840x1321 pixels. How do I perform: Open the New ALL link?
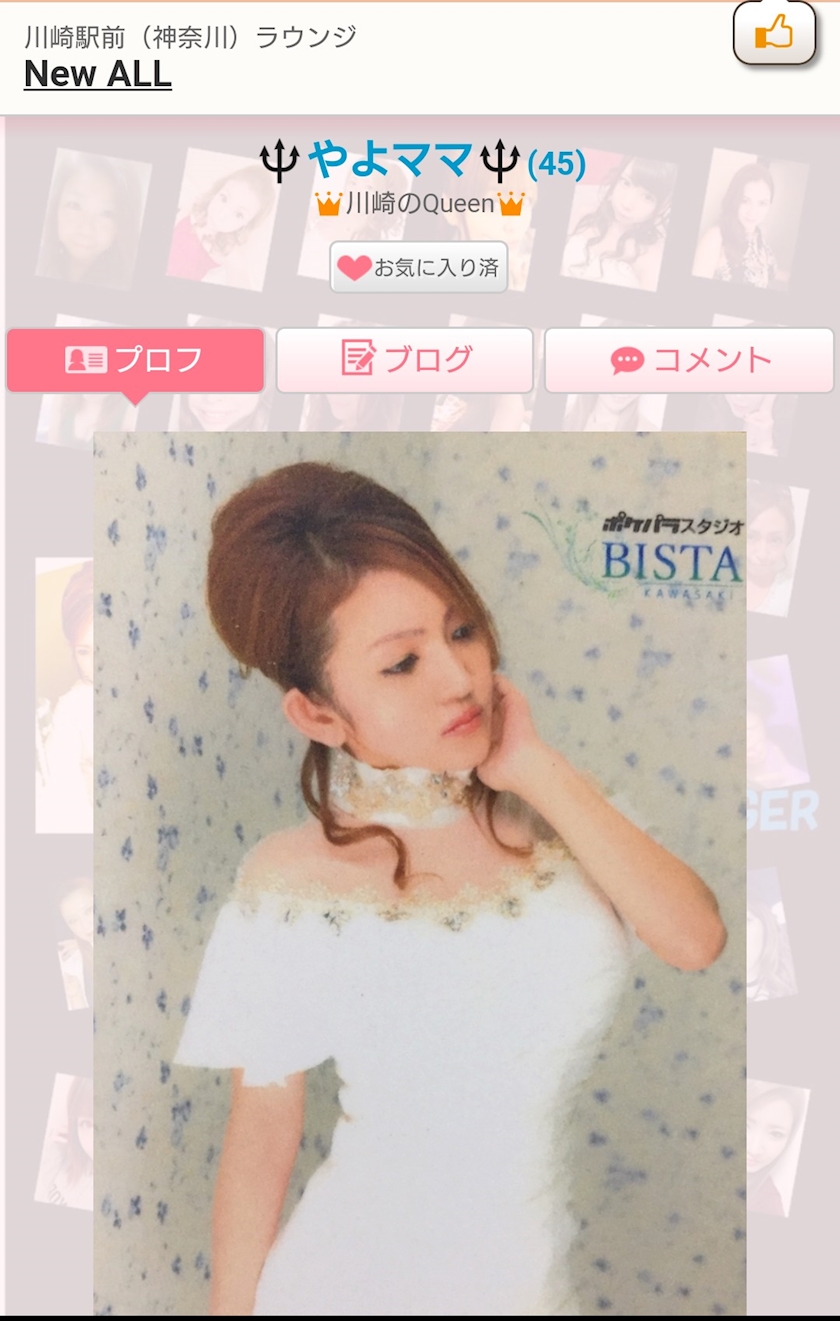click(98, 74)
